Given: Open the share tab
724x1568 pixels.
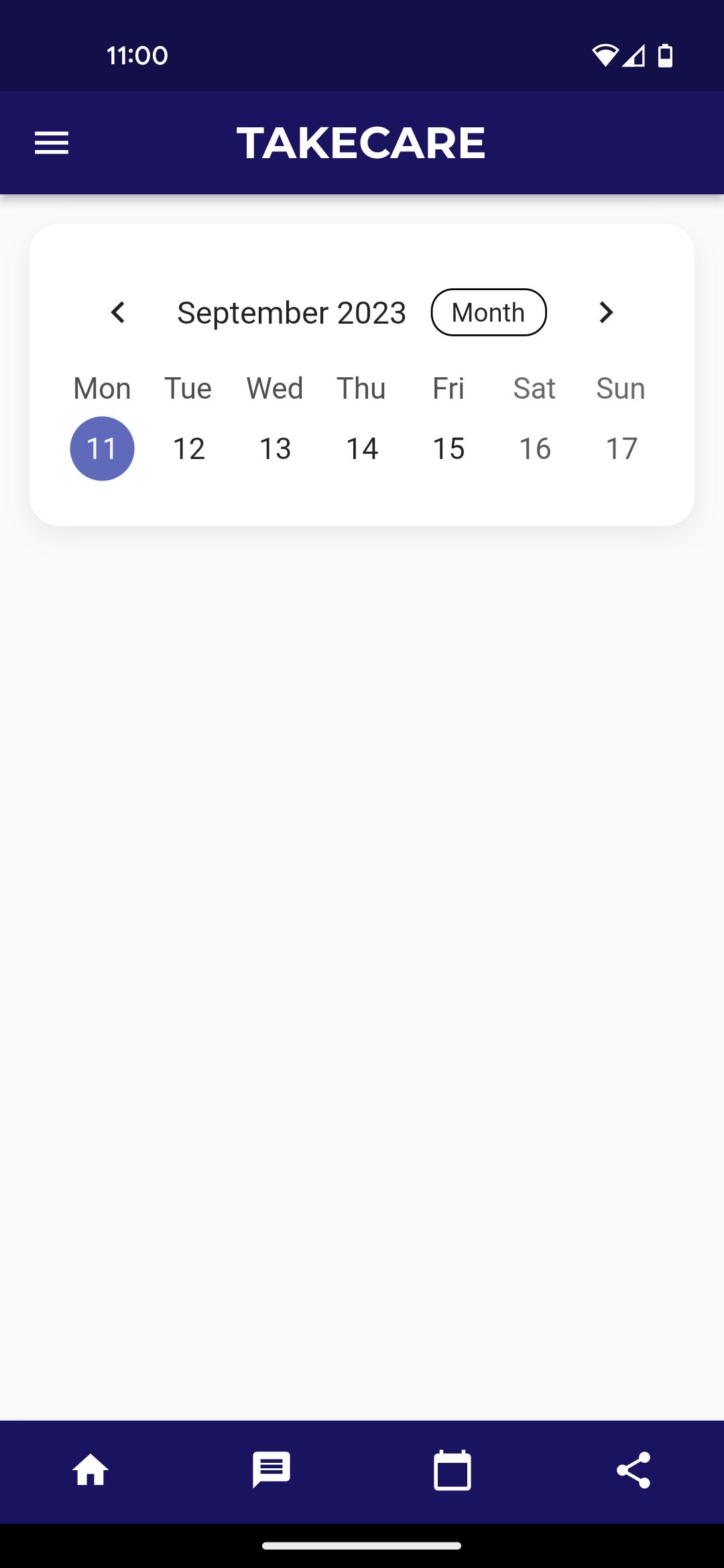Looking at the screenshot, I should tap(633, 1471).
